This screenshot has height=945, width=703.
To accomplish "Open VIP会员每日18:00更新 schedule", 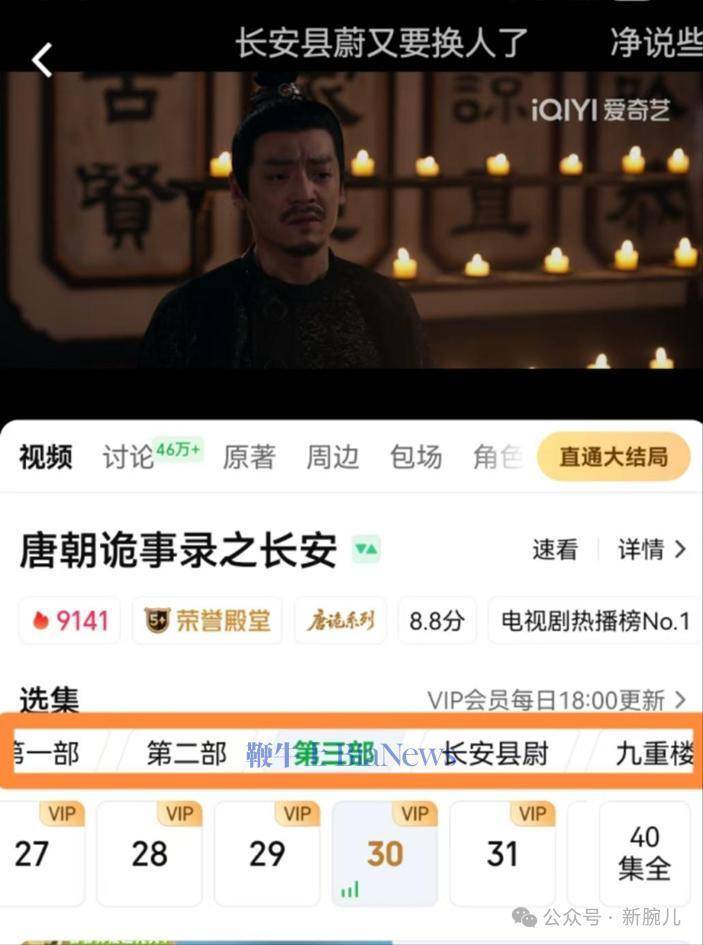I will 556,699.
